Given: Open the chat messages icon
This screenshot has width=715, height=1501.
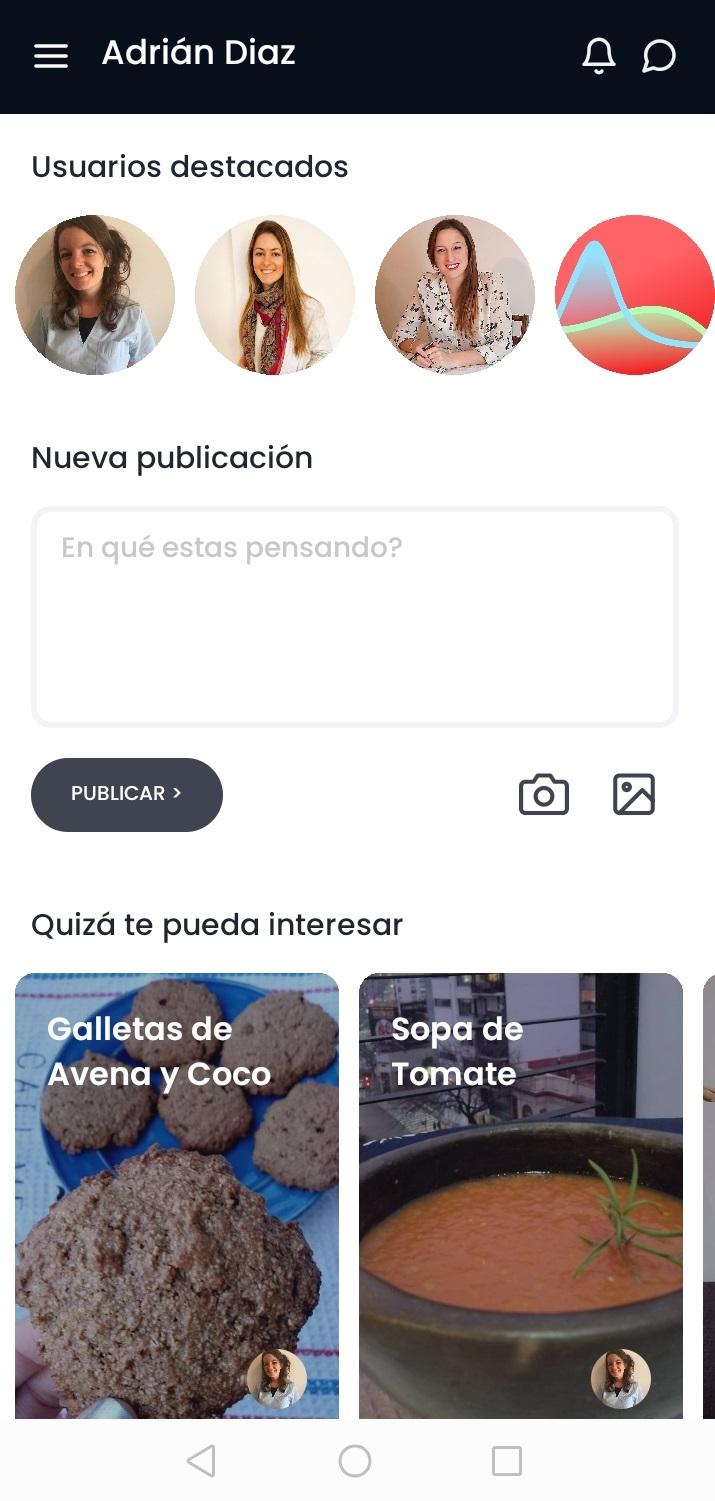Looking at the screenshot, I should (x=659, y=56).
